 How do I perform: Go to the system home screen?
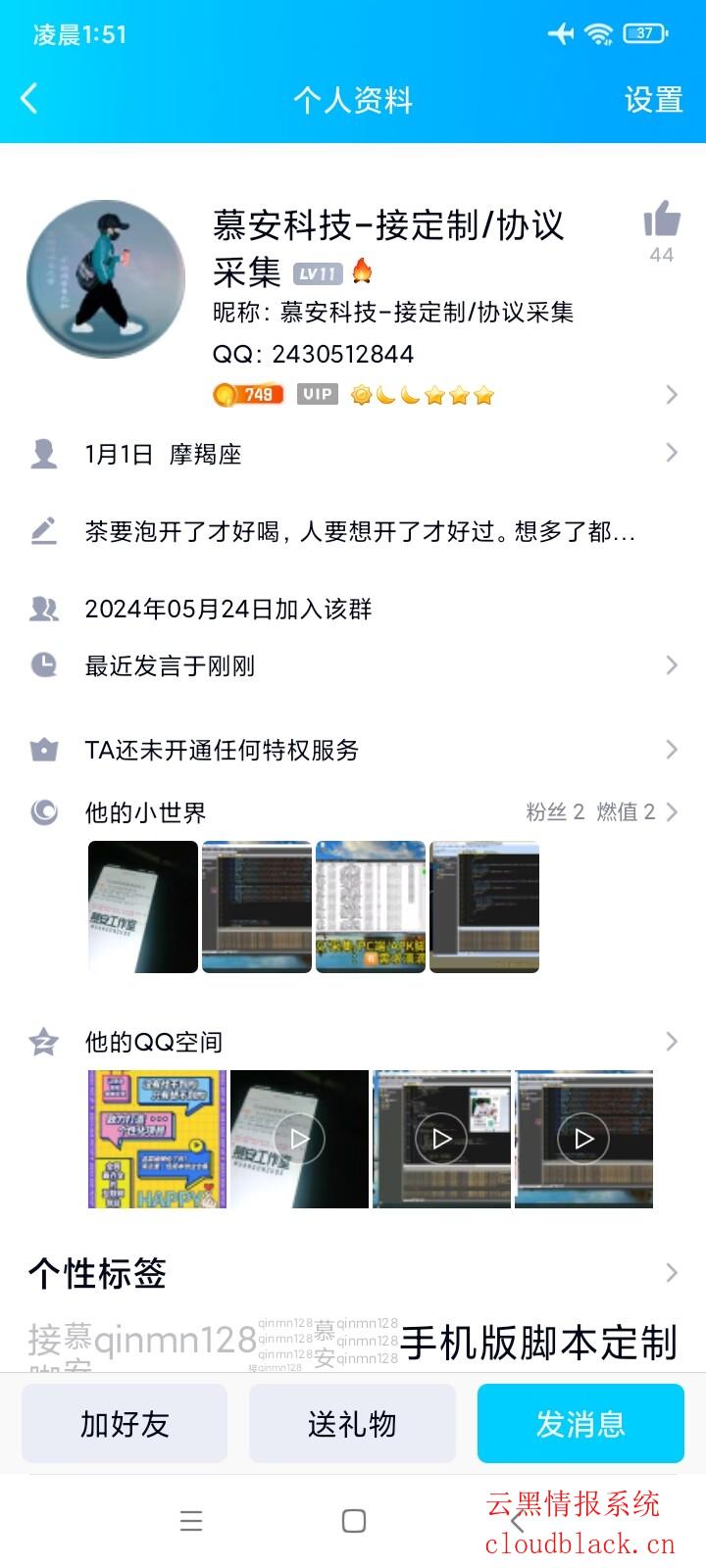354,1521
